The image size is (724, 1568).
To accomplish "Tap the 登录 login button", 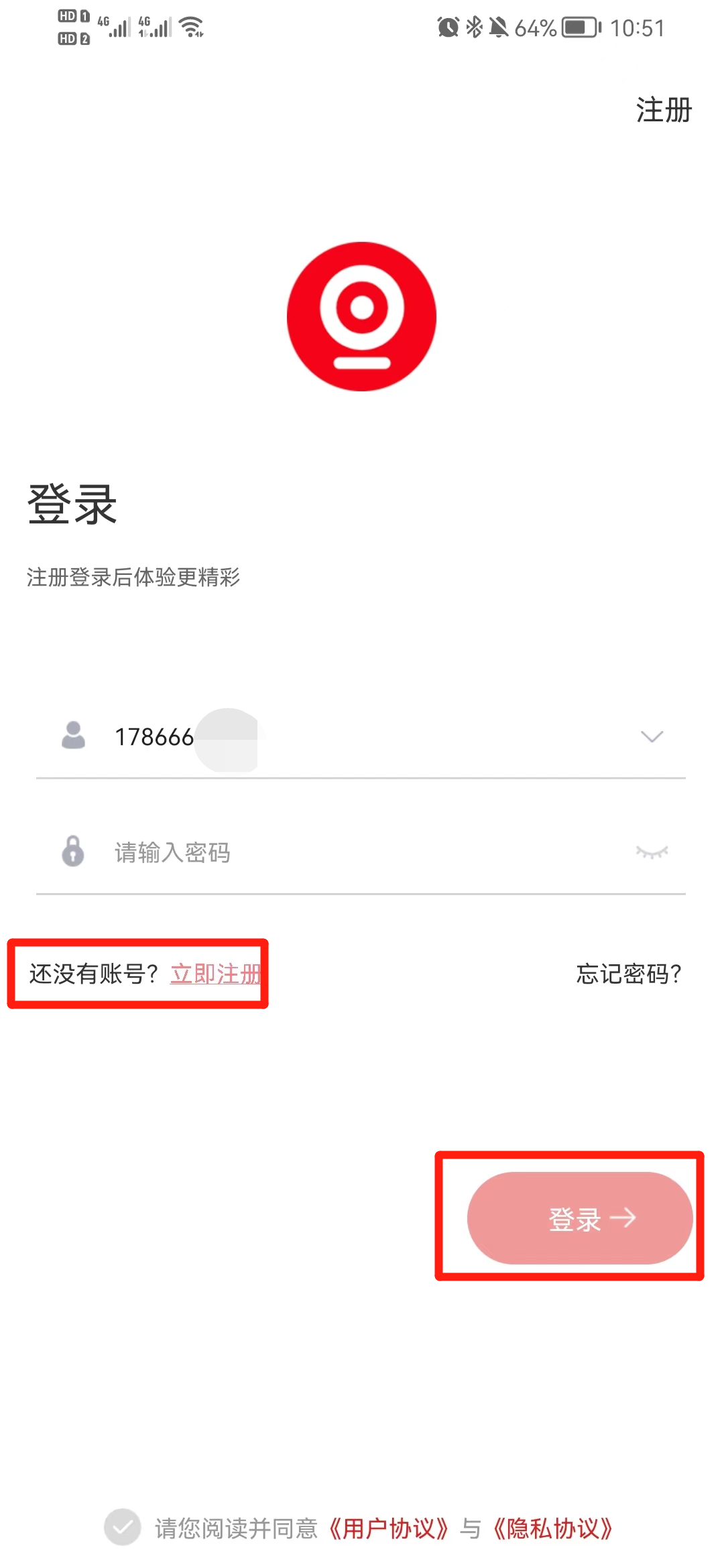I will pos(580,1218).
